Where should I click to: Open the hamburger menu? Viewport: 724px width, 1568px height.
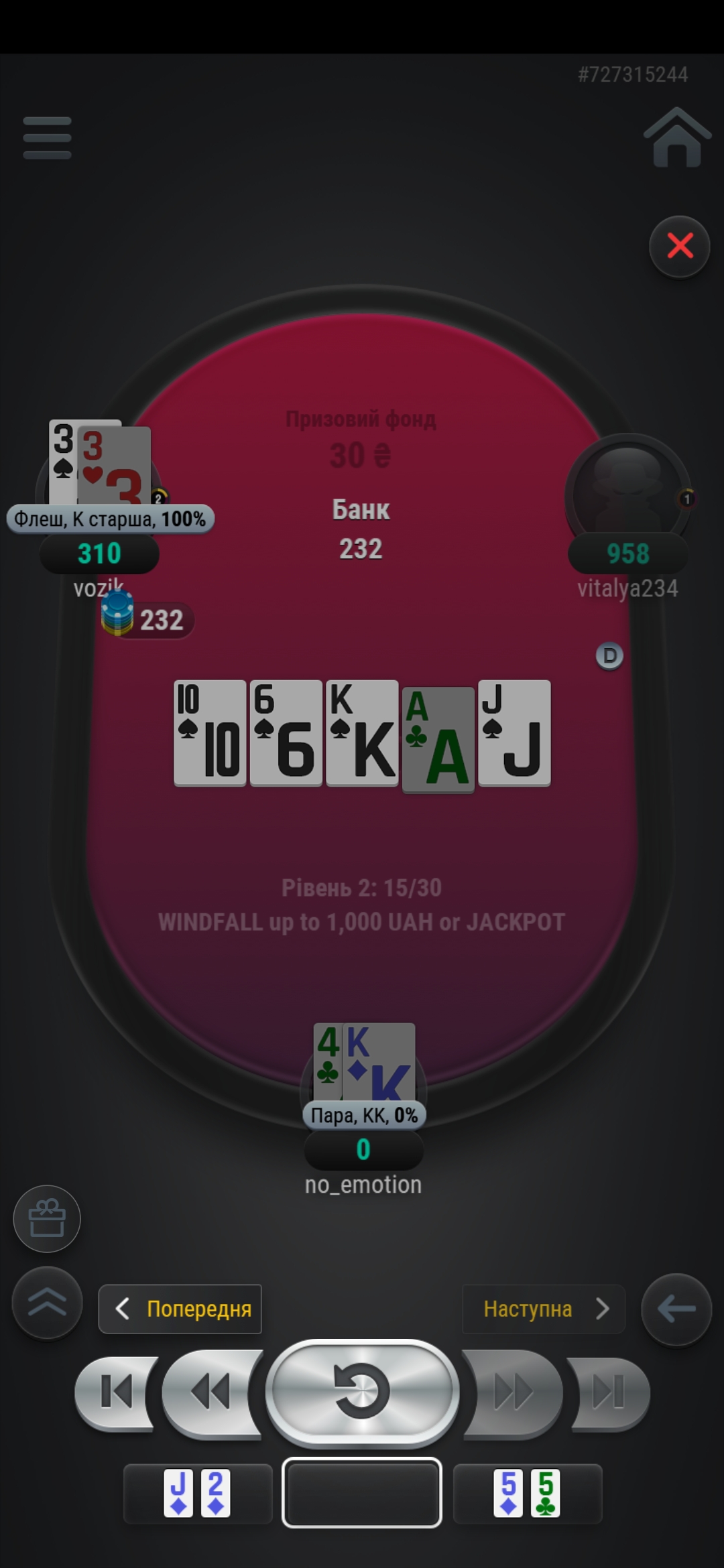coord(47,138)
